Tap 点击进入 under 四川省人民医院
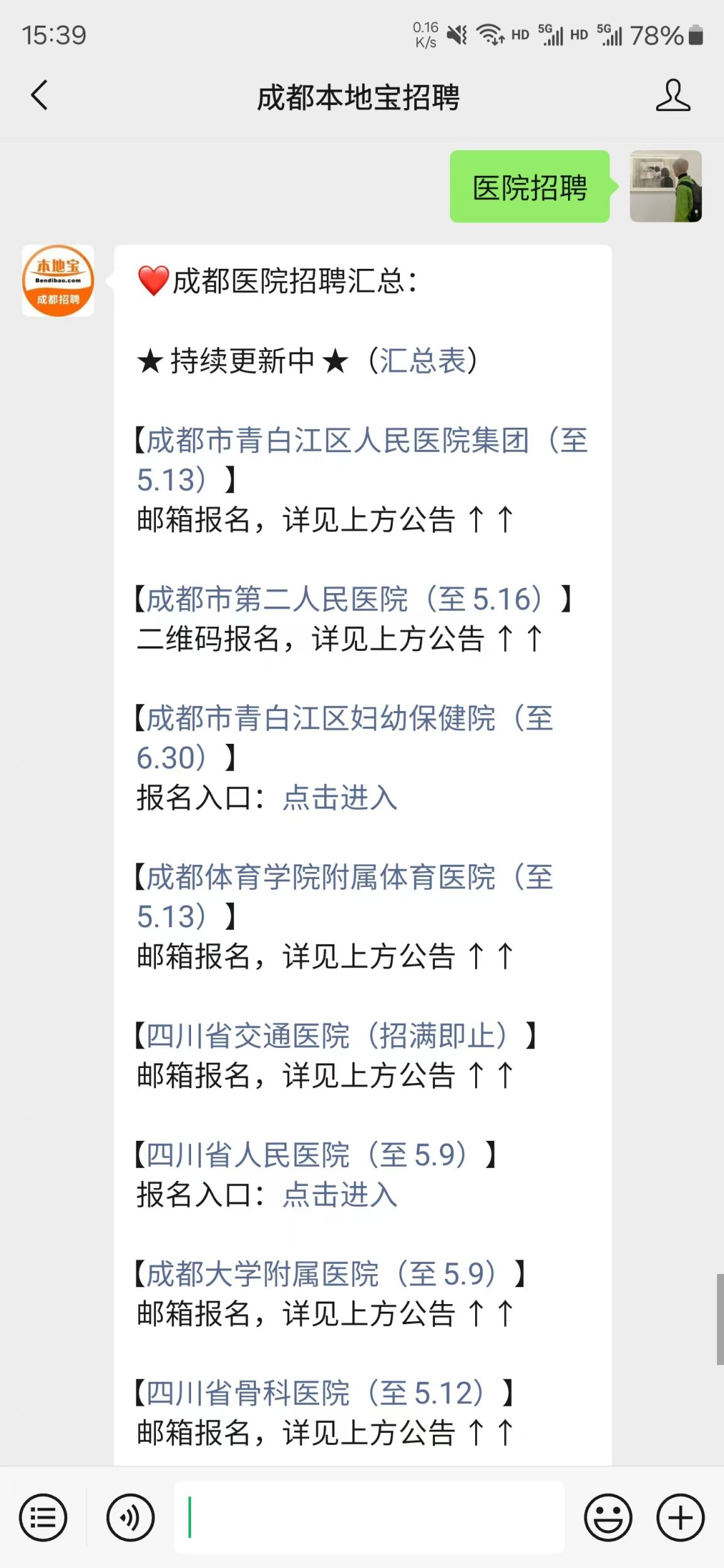The width and height of the screenshot is (724, 1568). pos(340,1194)
